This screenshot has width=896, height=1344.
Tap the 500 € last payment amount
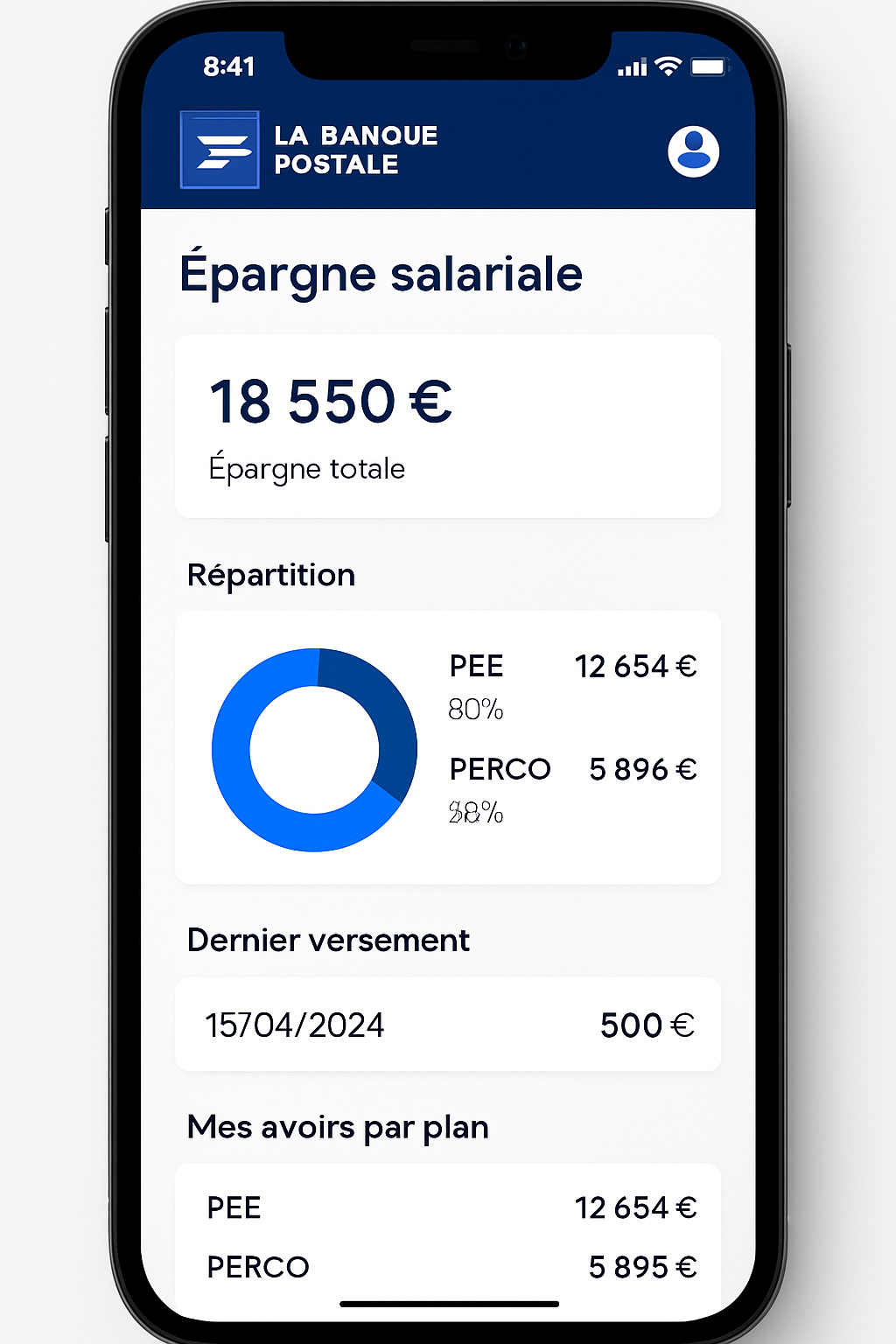pyautogui.click(x=646, y=1025)
